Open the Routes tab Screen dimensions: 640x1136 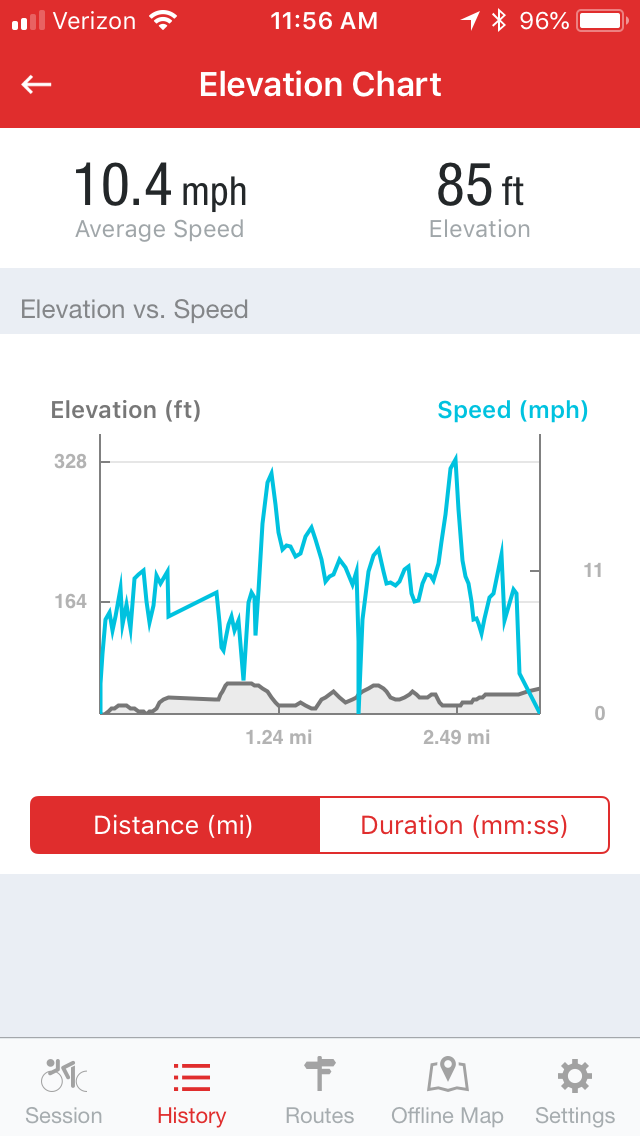[x=320, y=1091]
